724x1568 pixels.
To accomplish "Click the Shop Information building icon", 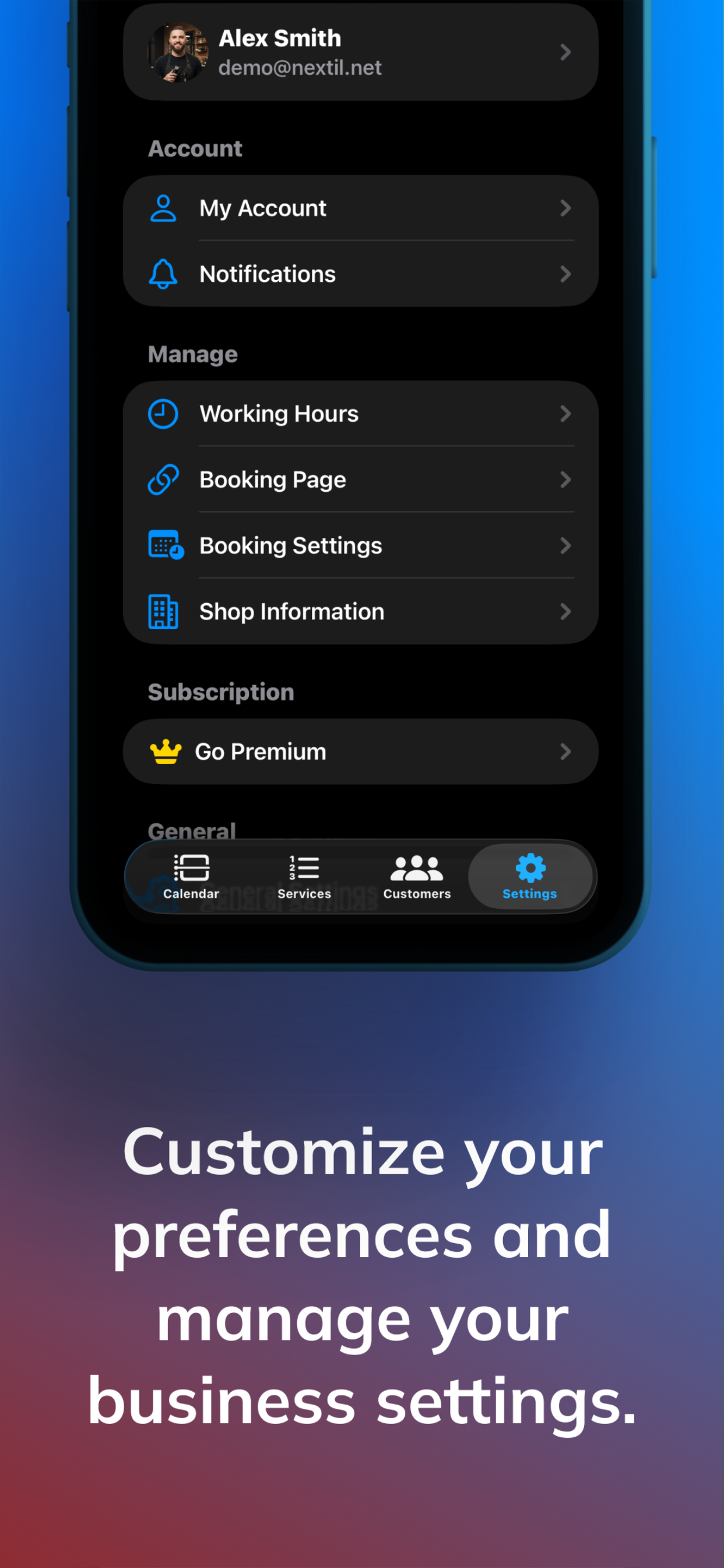I will tap(163, 612).
